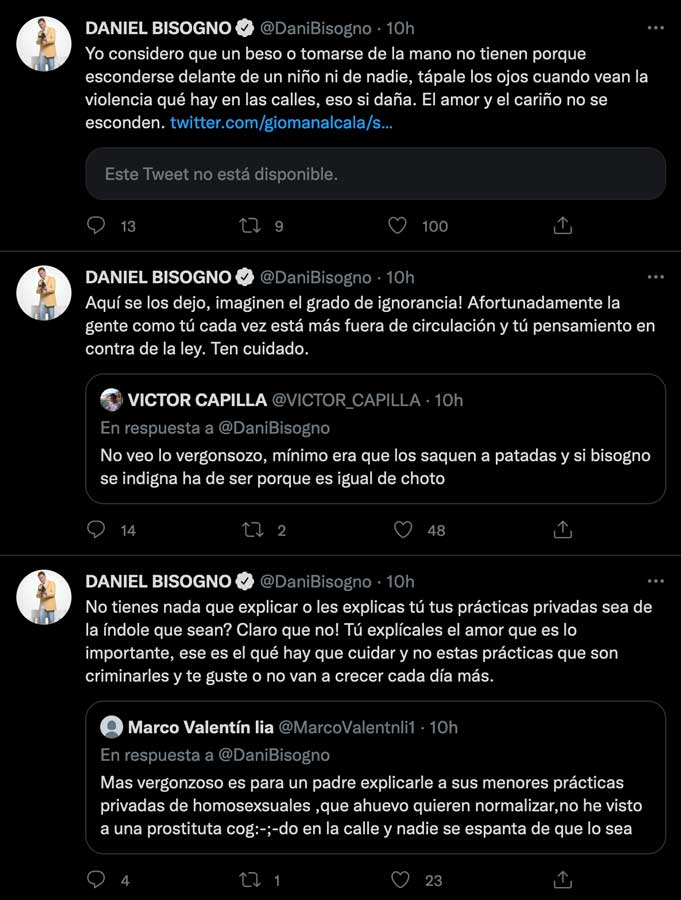Like the tweet with 100 likes

pos(398,226)
